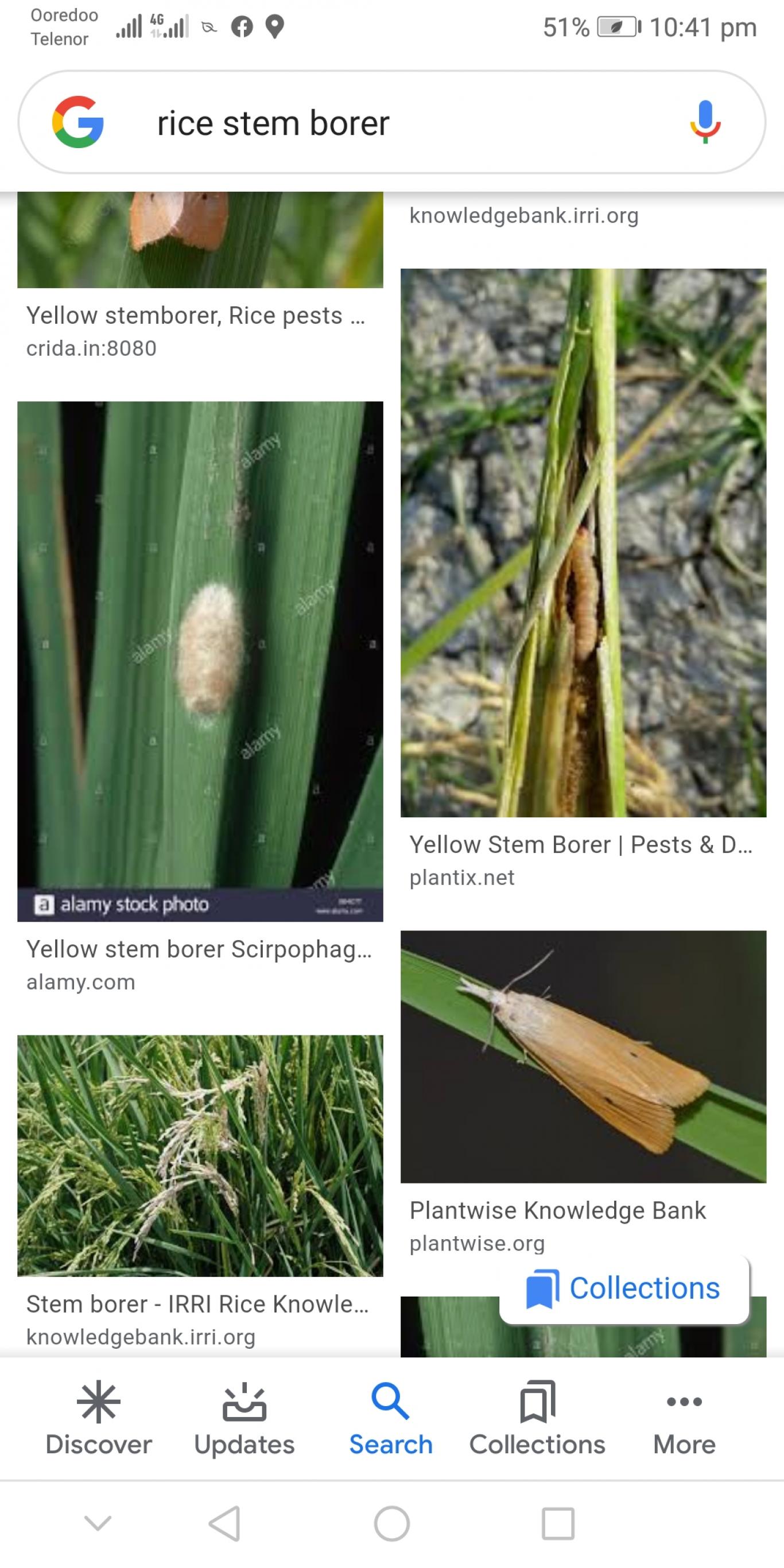
Task: Tap the voice search microphone
Action: pyautogui.click(x=705, y=122)
